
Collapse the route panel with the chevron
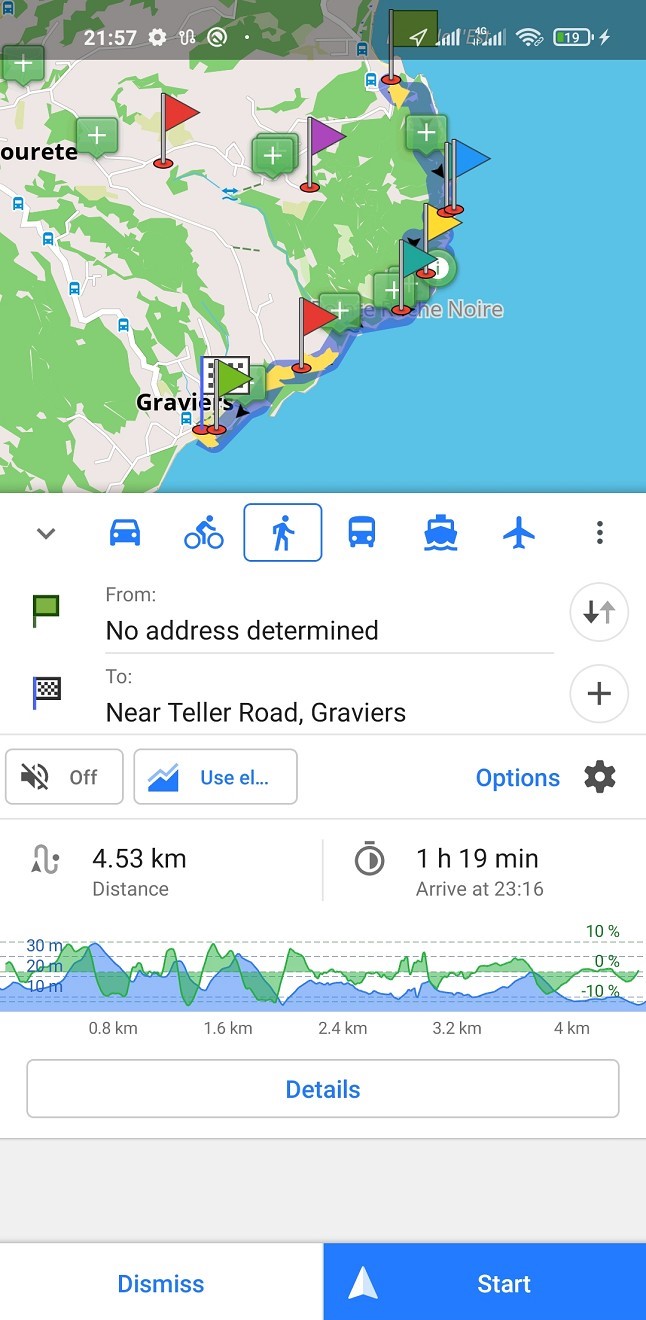coord(45,533)
